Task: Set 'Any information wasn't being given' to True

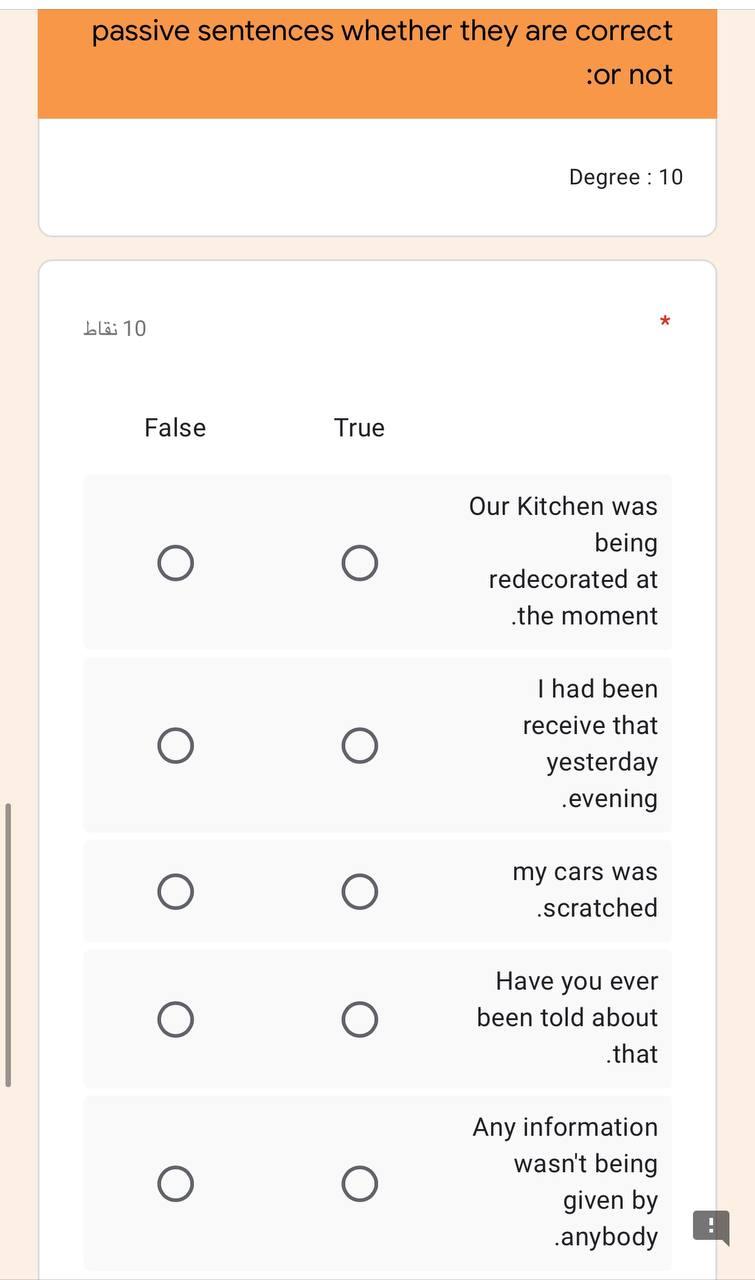Action: pyautogui.click(x=359, y=1184)
